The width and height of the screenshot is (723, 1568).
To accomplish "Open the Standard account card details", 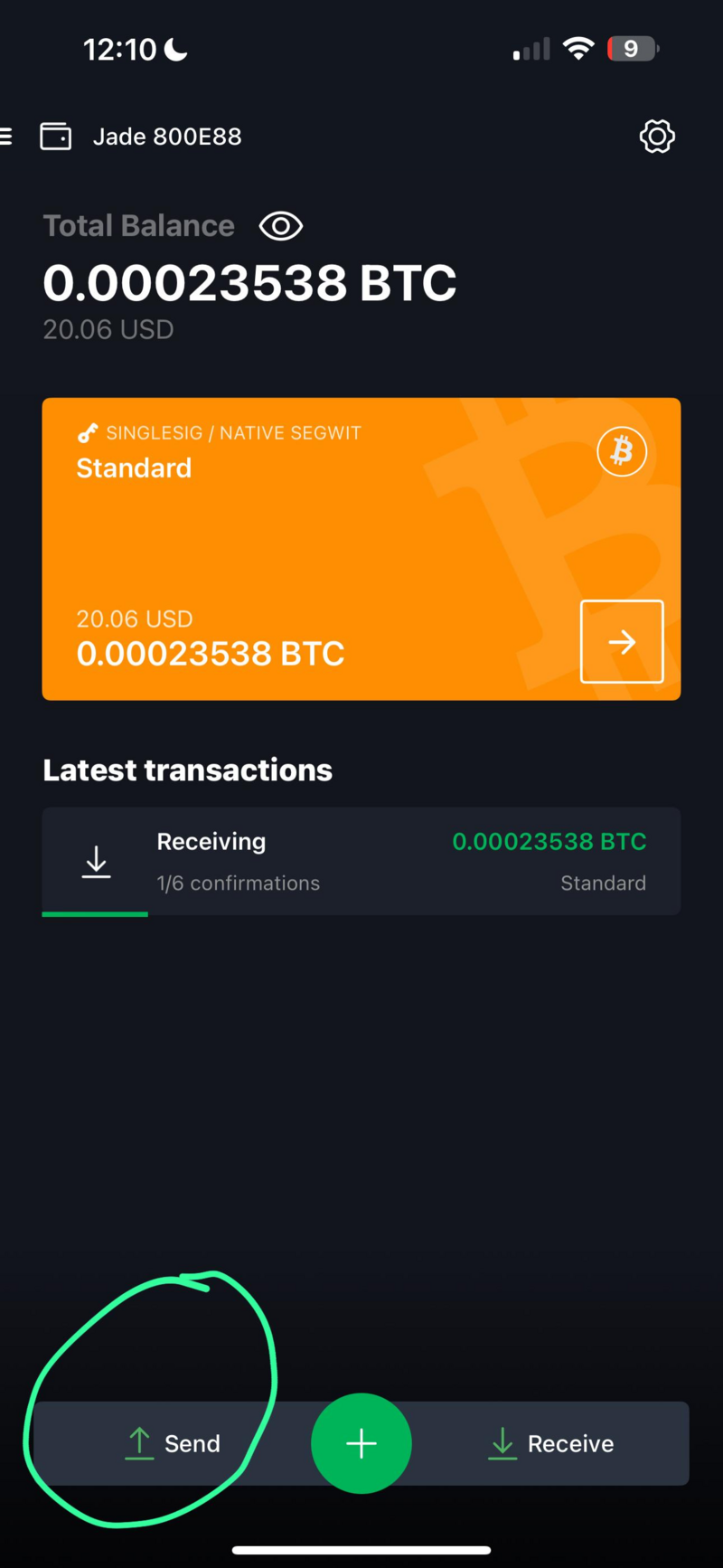I will pos(361,549).
